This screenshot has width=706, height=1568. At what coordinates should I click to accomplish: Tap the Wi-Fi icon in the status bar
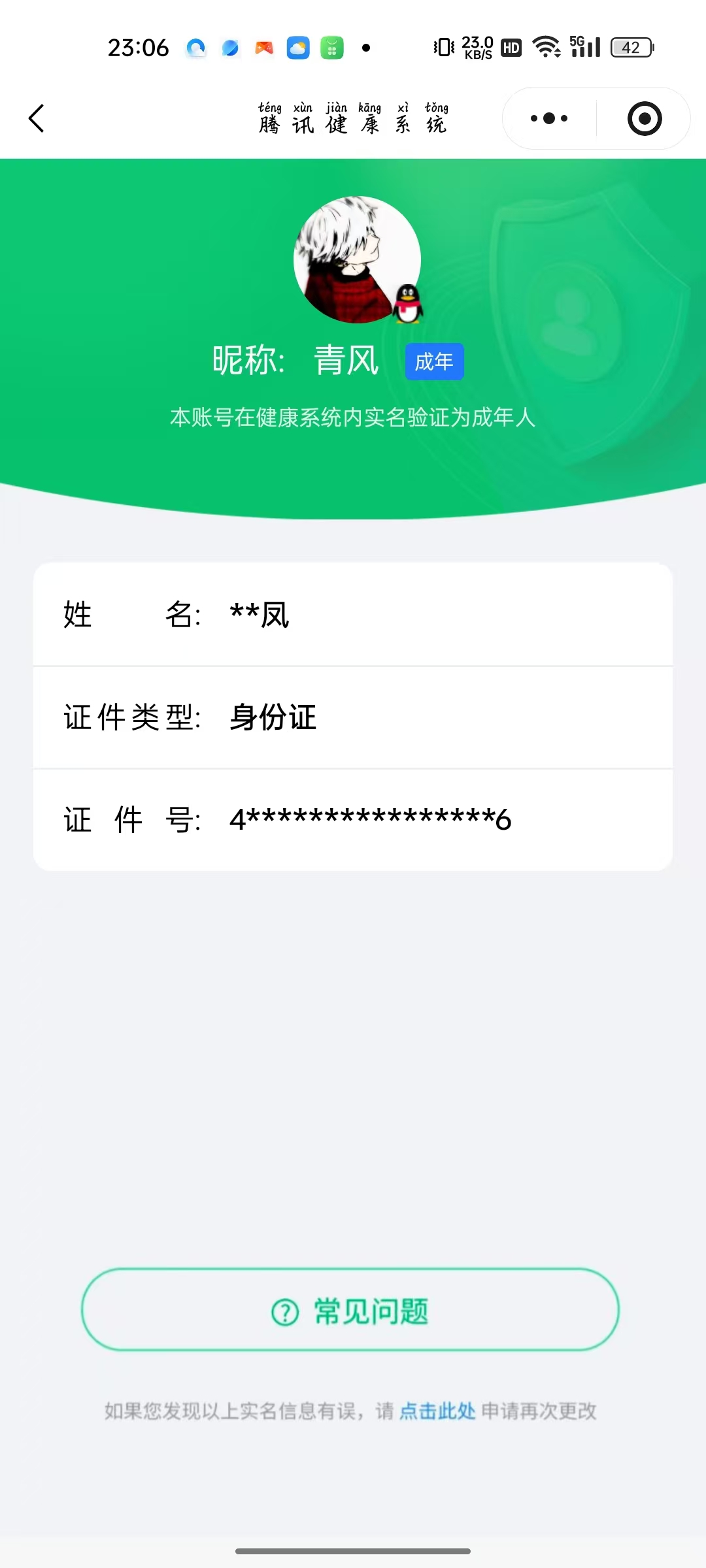pos(545,46)
